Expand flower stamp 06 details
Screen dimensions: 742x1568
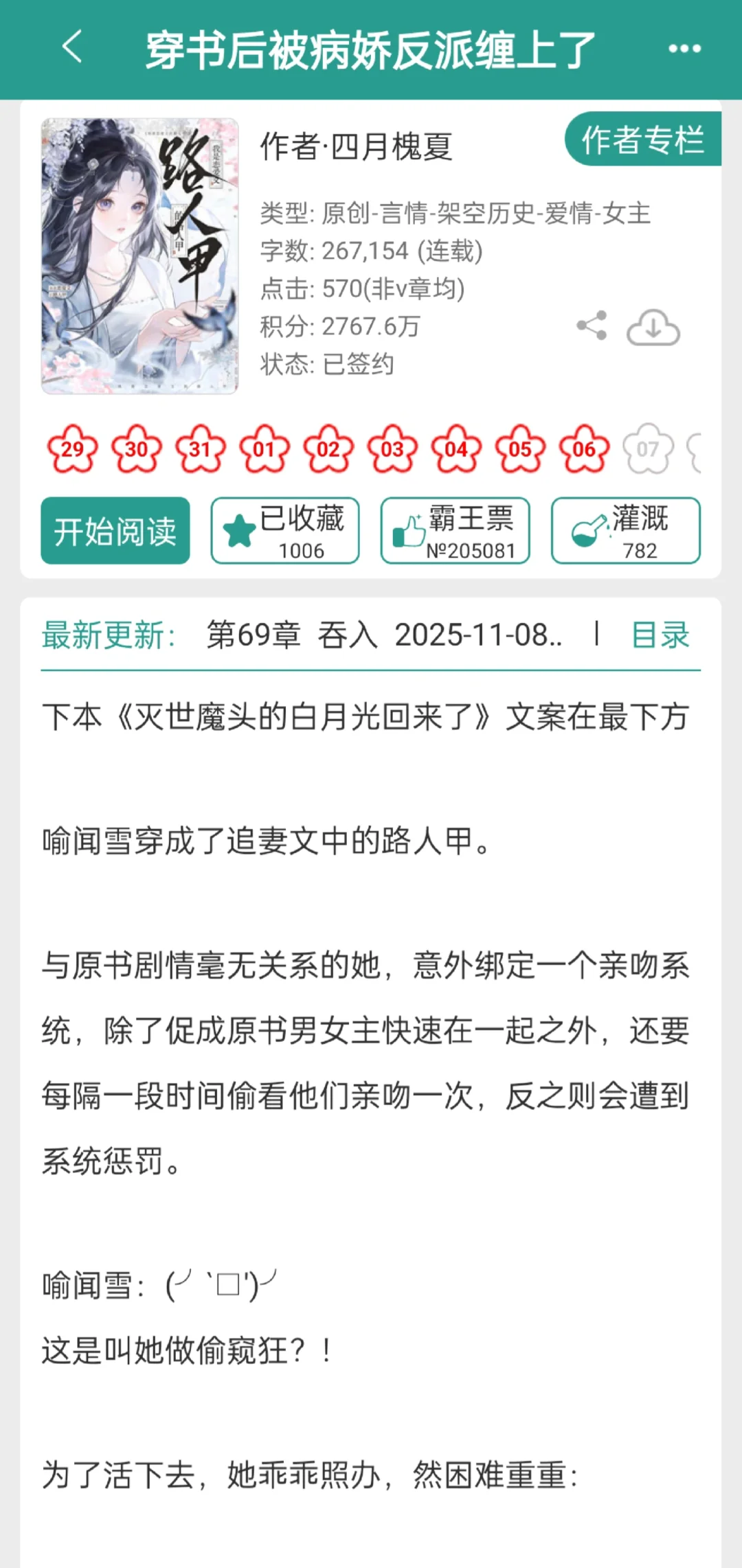point(583,449)
